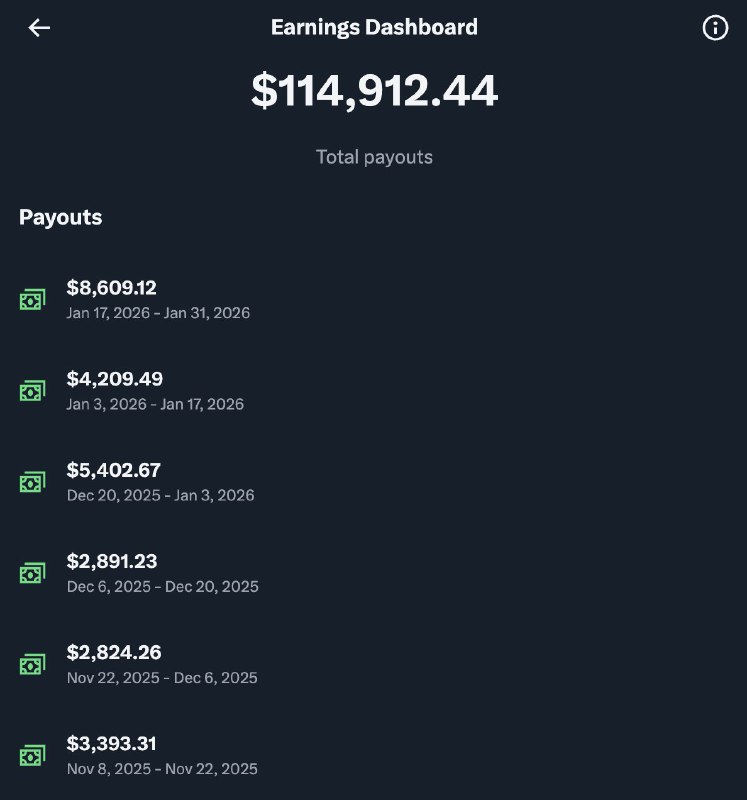Click the Total payouts label
This screenshot has height=800, width=747.
coord(373,157)
